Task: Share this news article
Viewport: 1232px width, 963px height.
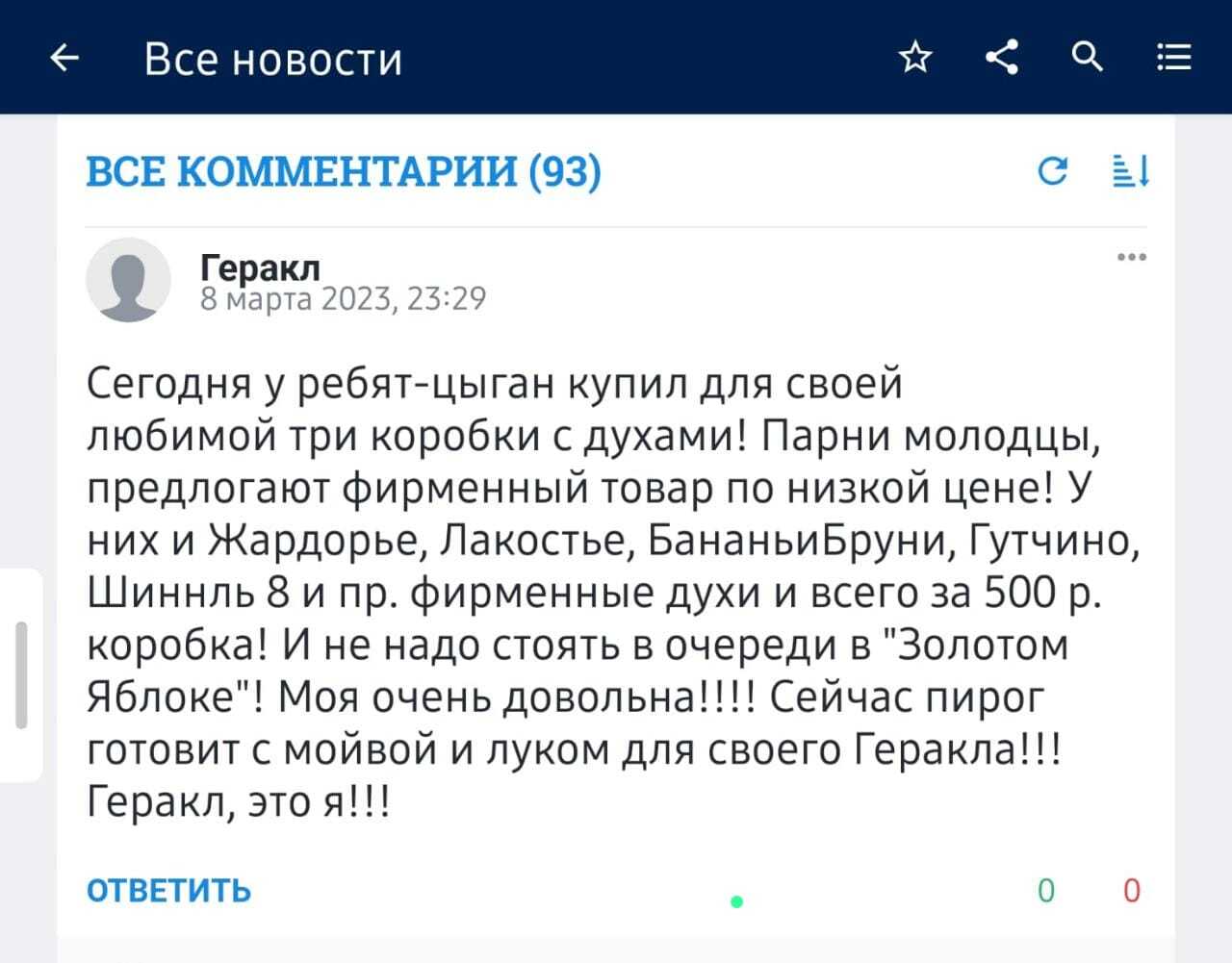Action: [x=1002, y=58]
